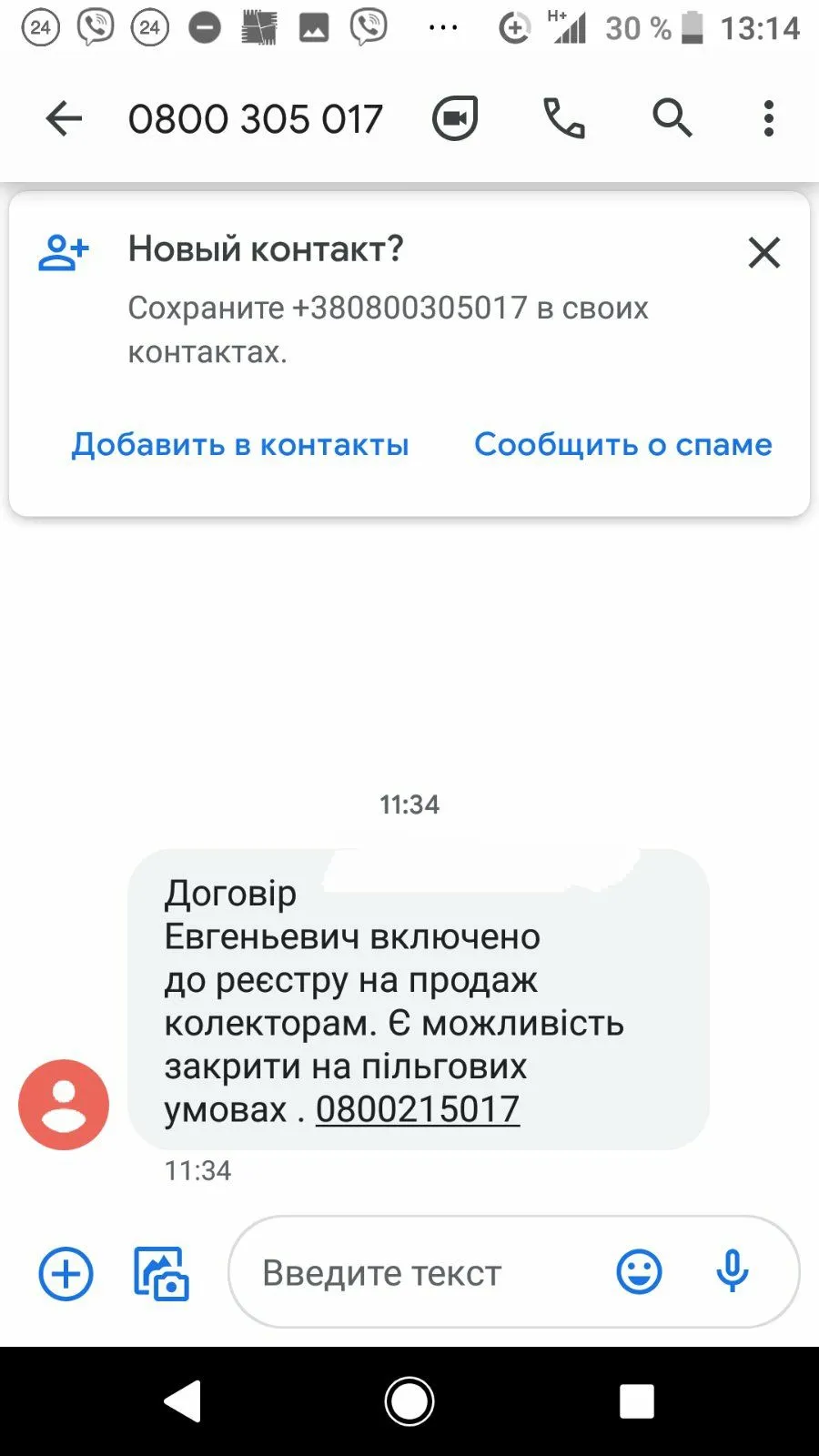The image size is (819, 1456).
Task: Call 0800 305 017
Action: 564,118
